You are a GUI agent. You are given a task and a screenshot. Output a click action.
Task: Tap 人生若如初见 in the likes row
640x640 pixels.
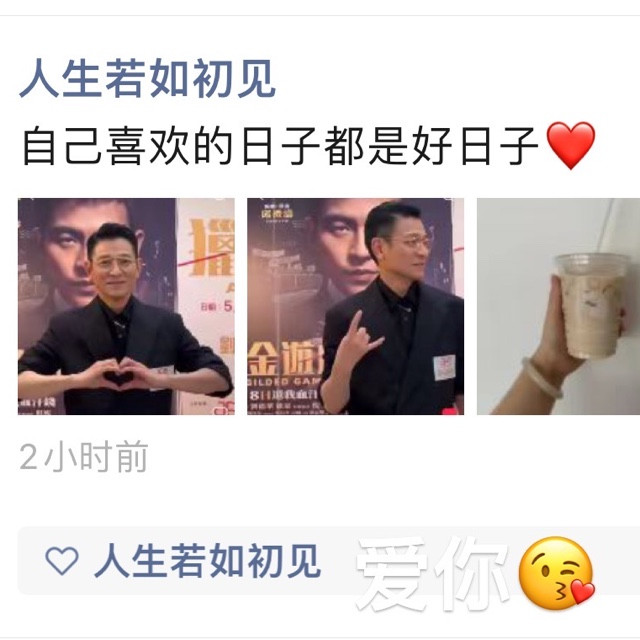(x=207, y=560)
